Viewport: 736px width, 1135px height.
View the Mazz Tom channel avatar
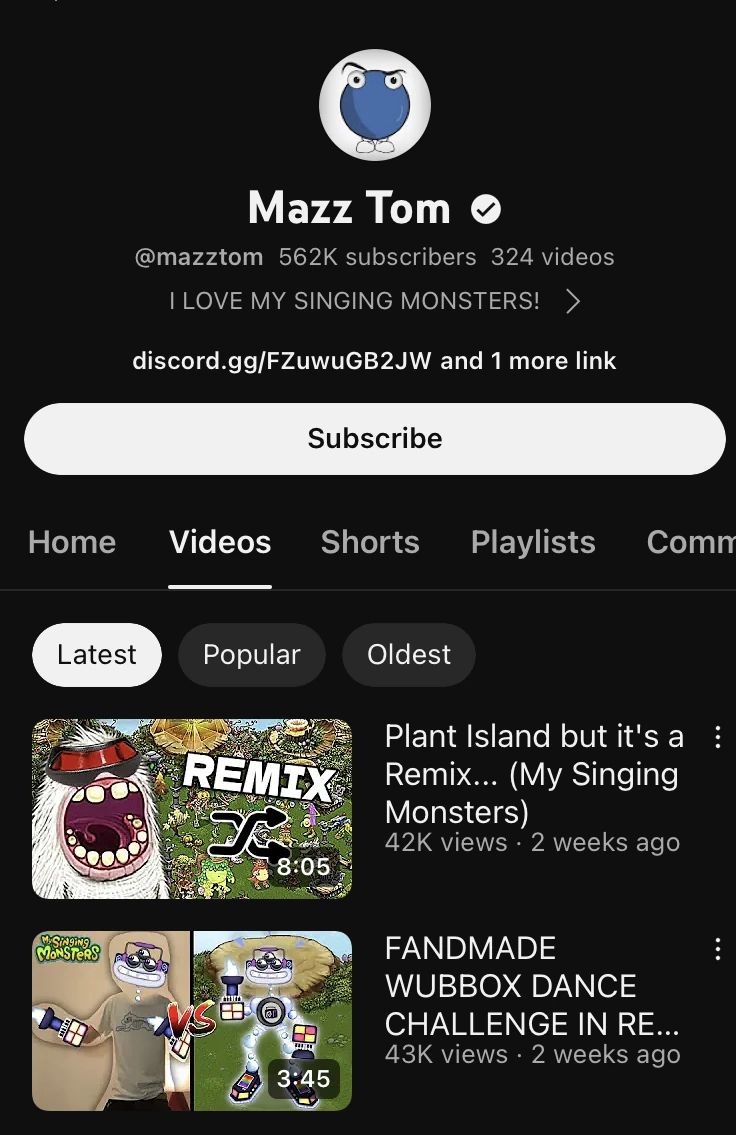(375, 104)
